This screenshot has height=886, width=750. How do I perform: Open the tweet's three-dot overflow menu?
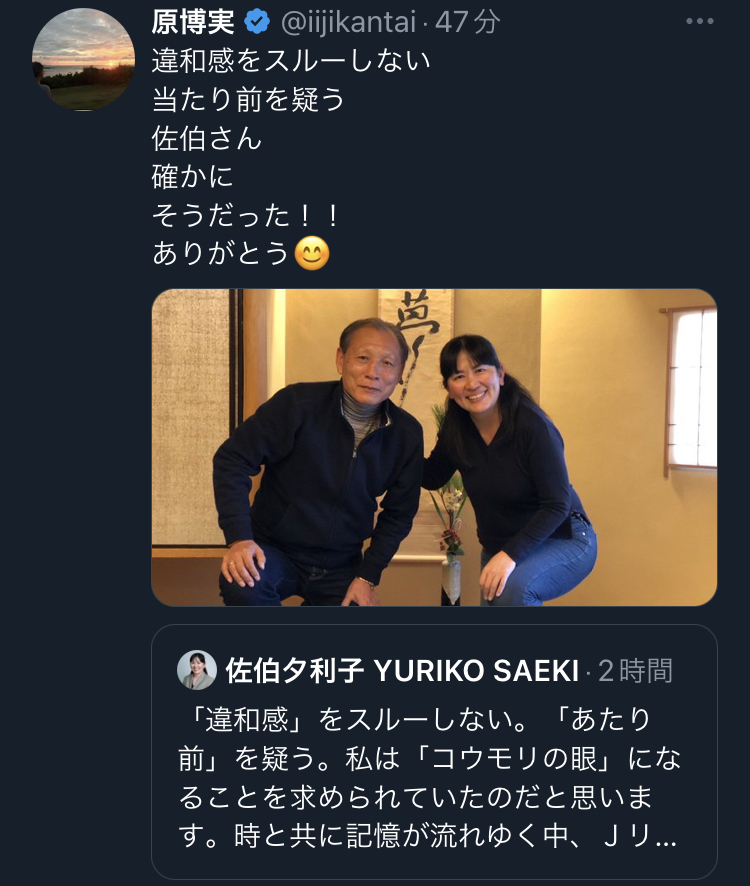[x=699, y=21]
